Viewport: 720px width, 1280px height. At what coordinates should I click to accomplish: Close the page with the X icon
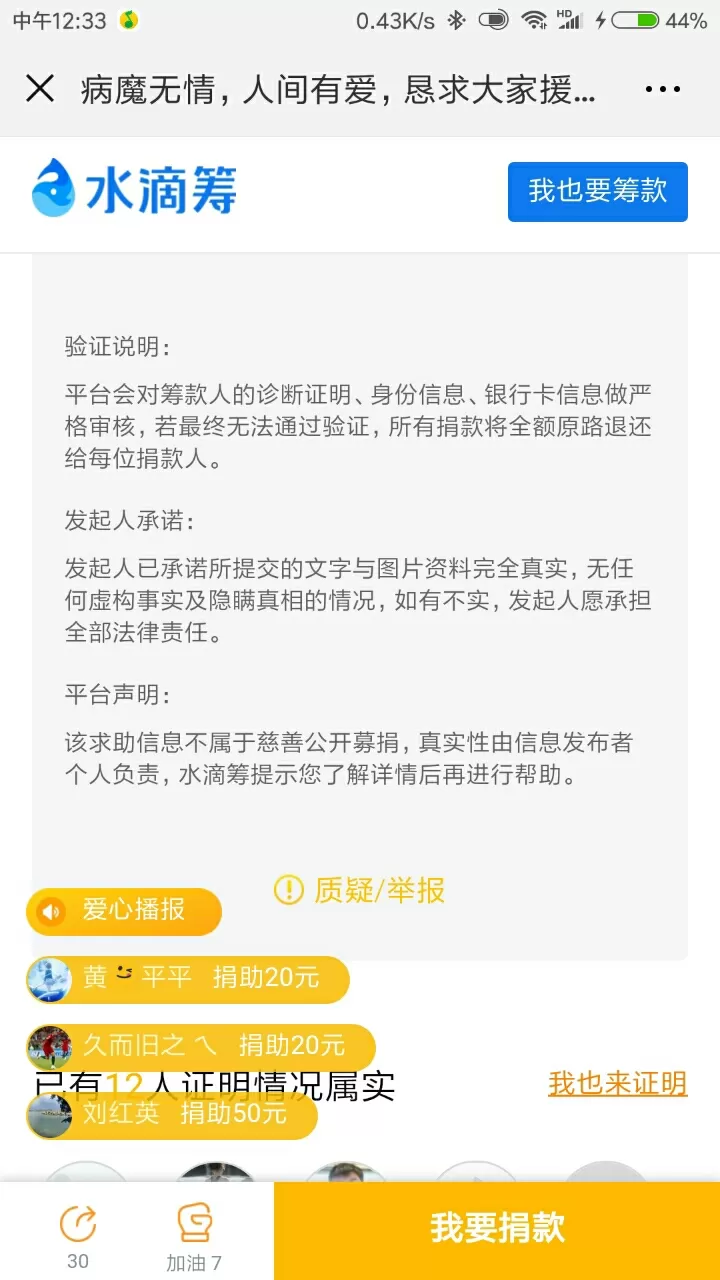tap(39, 89)
